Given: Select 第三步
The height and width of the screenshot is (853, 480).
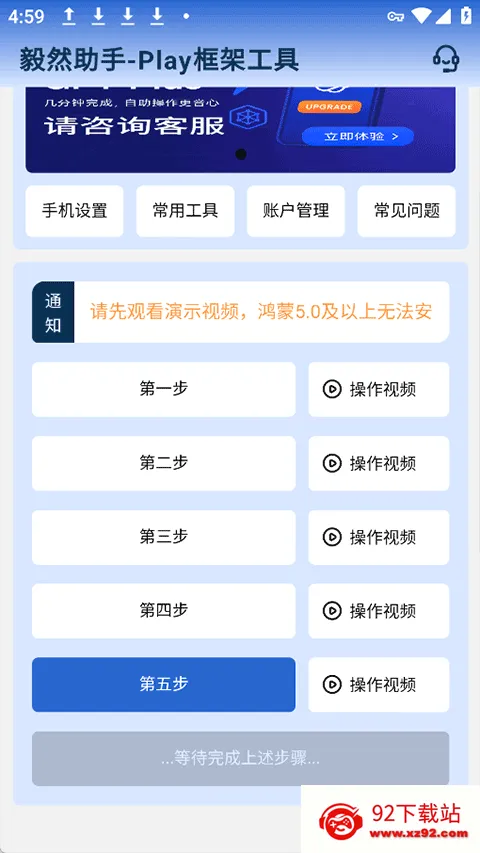Looking at the screenshot, I should [164, 537].
